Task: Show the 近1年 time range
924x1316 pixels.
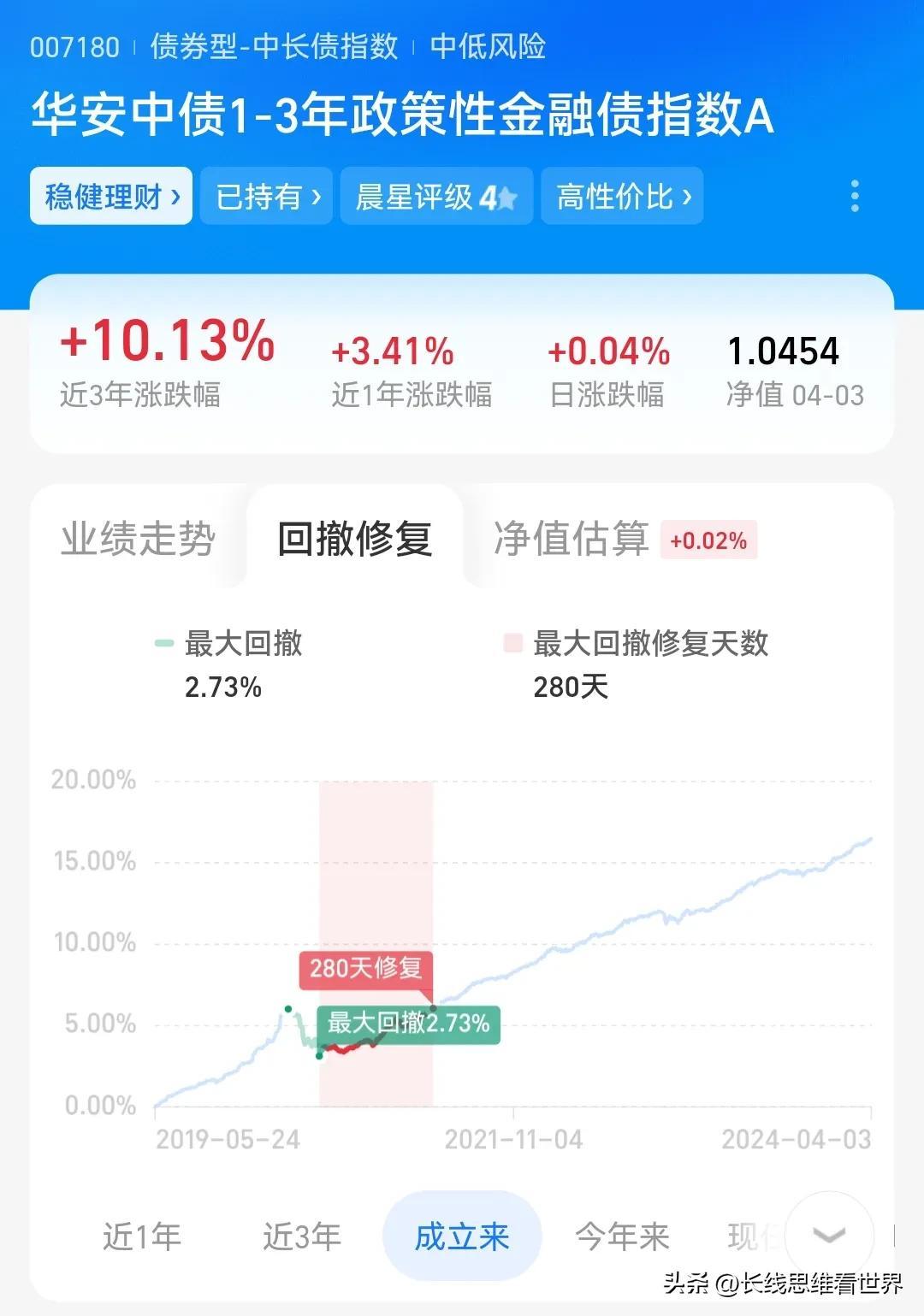Action: coord(142,1236)
